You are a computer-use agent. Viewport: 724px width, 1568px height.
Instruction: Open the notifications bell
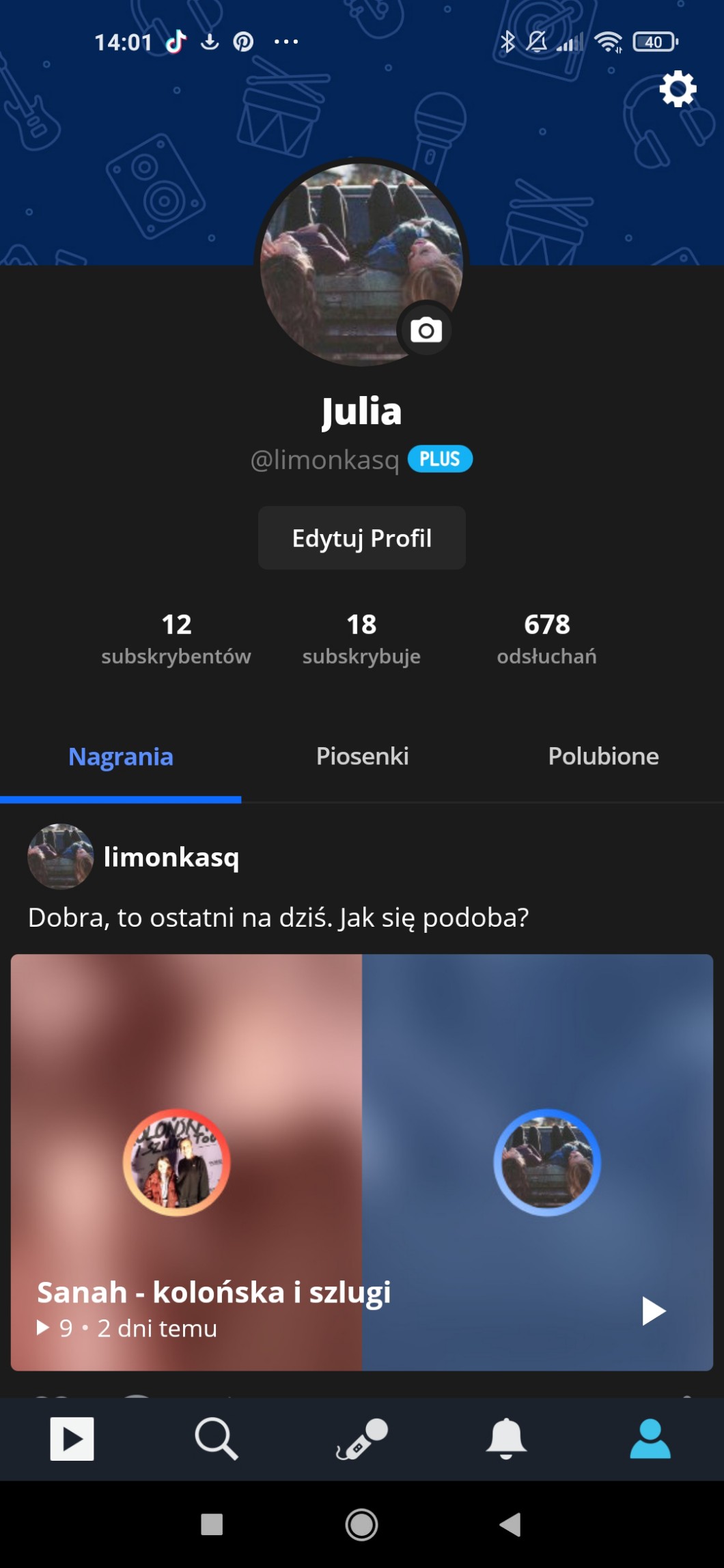506,1439
